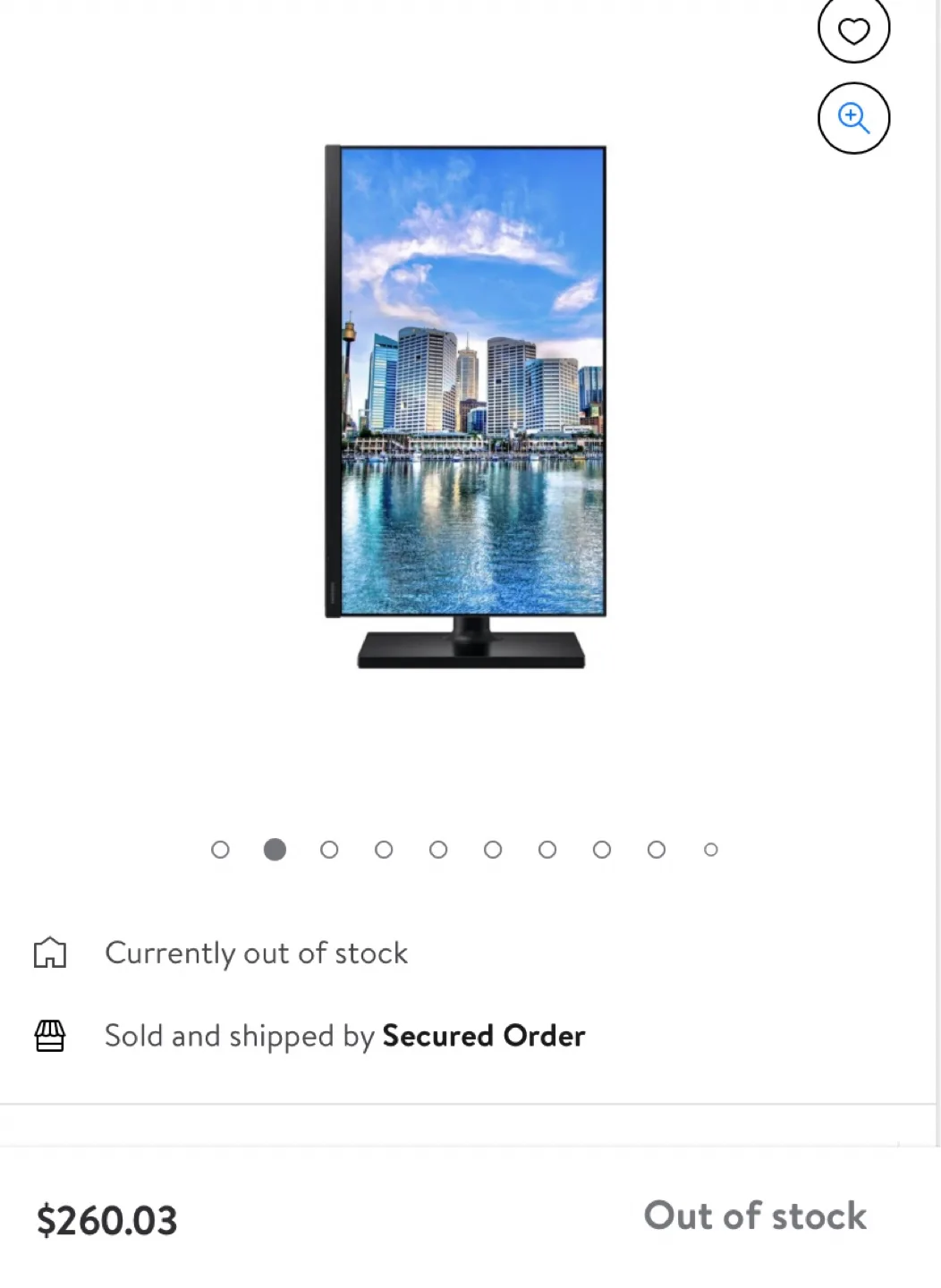Select the fifth carousel dot
Image resolution: width=941 pixels, height=1288 pixels.
tap(438, 850)
